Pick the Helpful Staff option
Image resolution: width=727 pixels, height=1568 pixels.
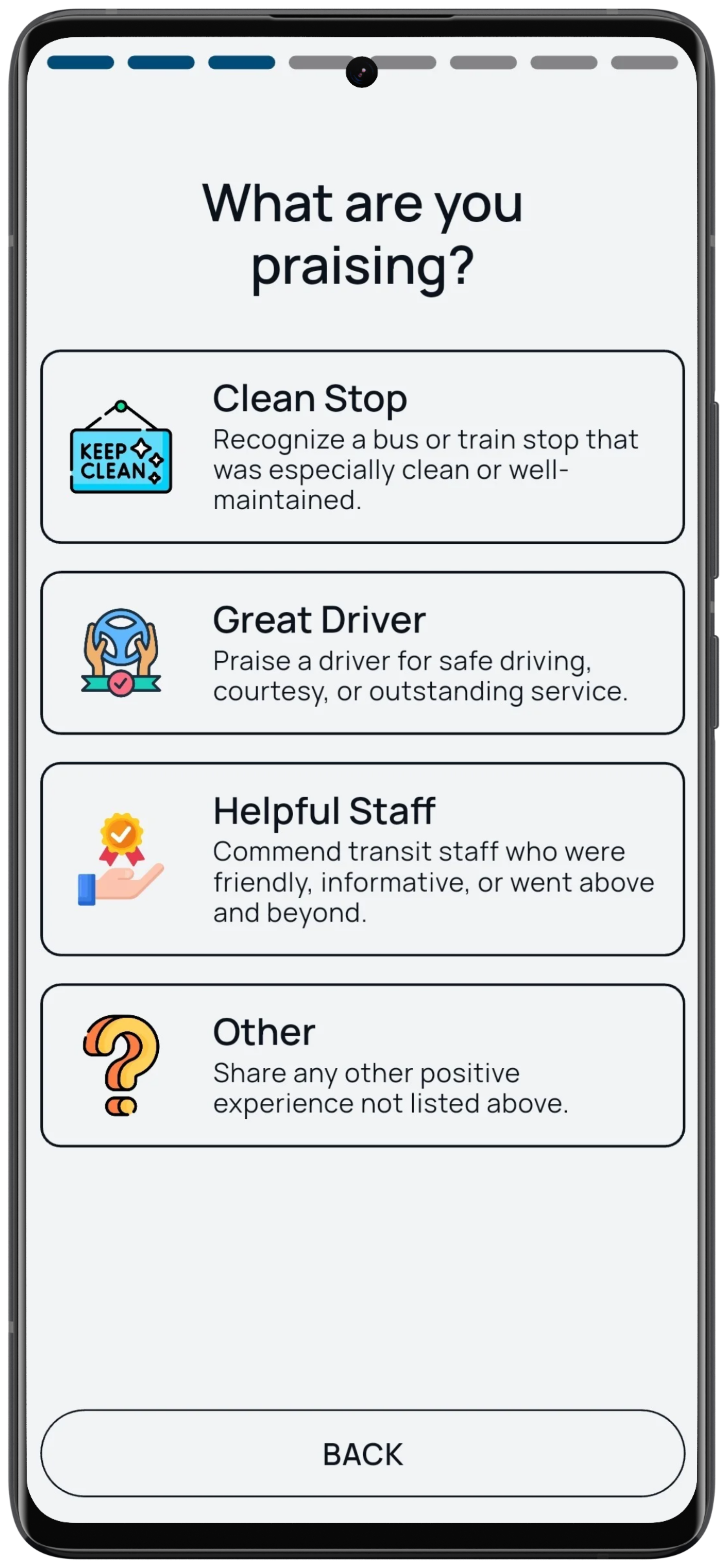363,859
